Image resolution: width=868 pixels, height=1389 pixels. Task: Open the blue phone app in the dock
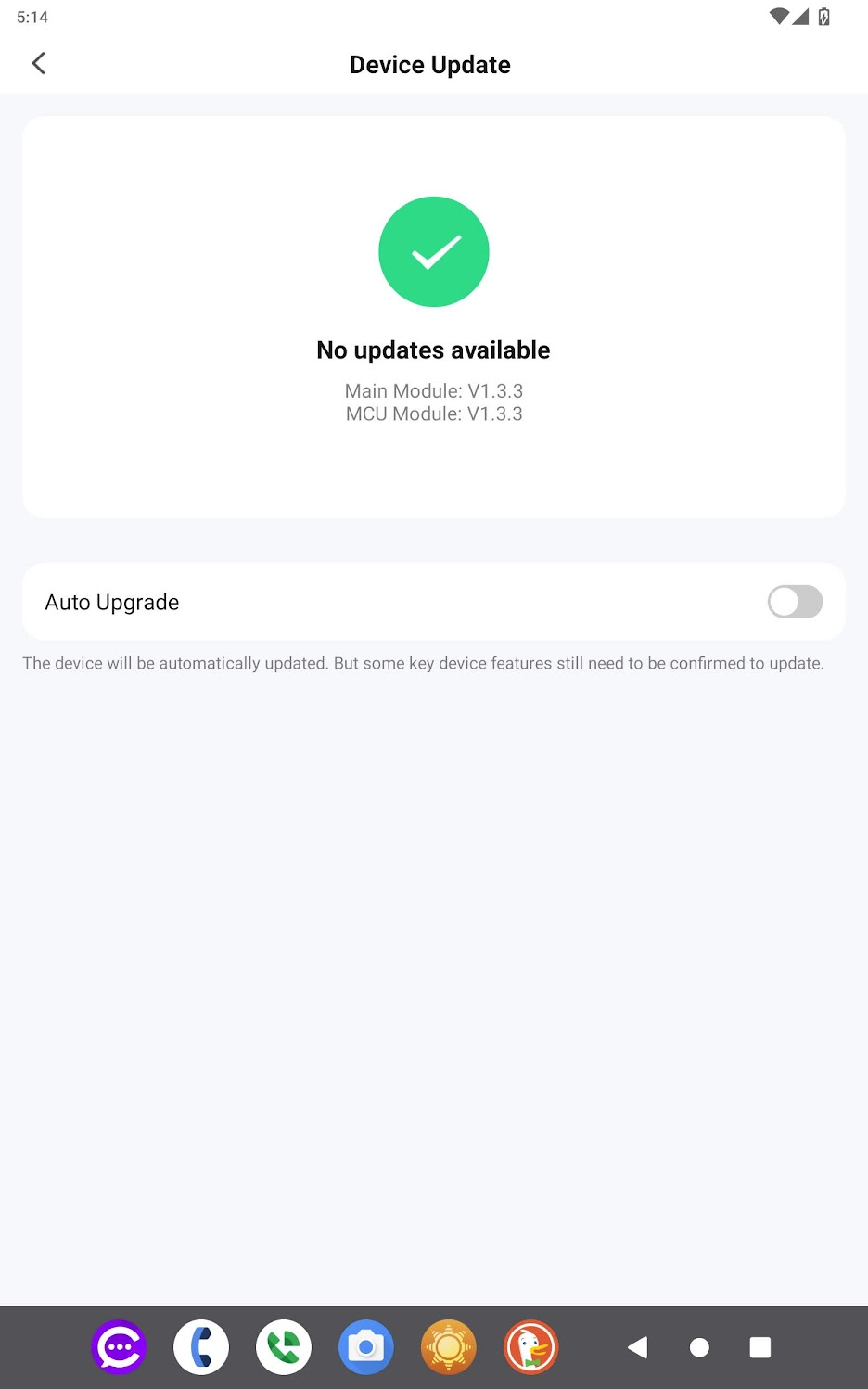coord(201,1347)
